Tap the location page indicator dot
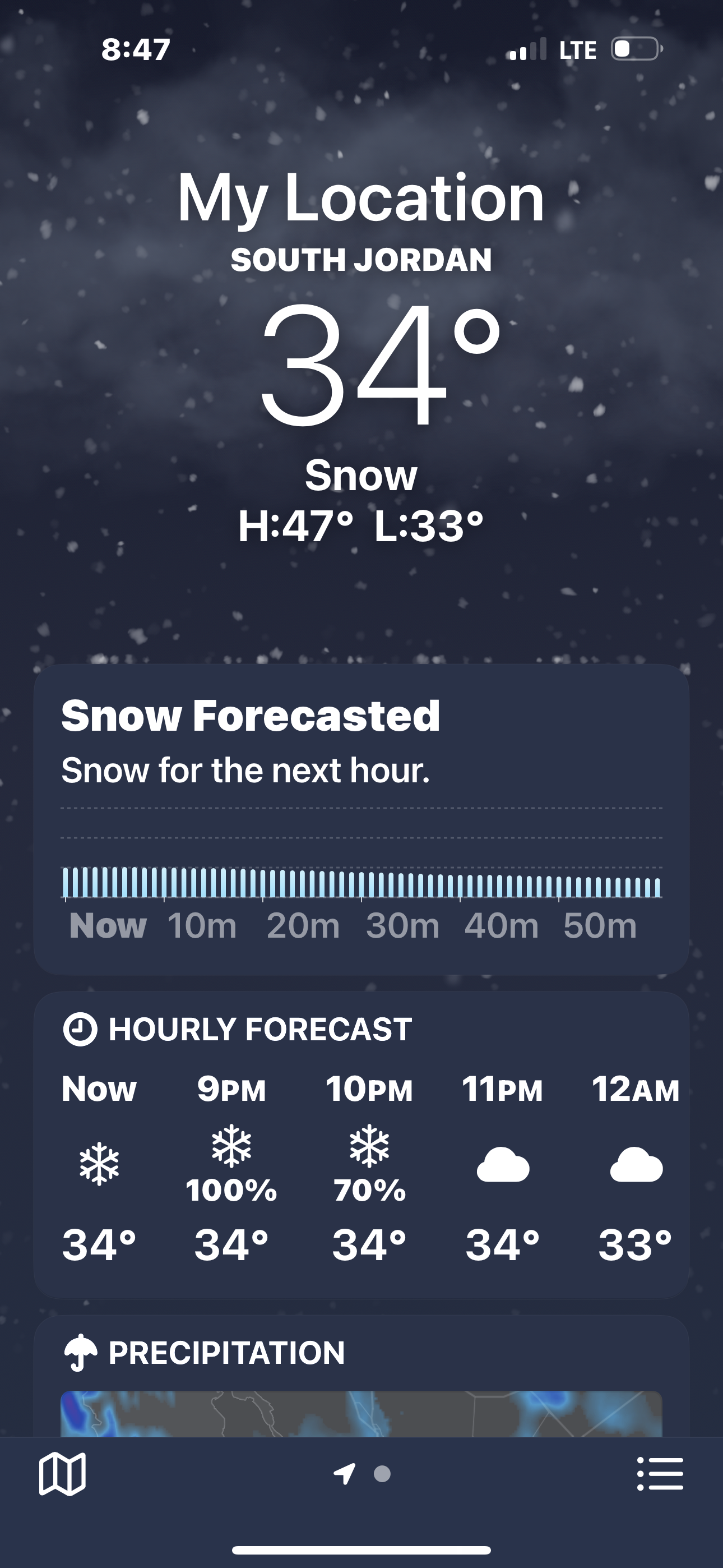 click(x=382, y=1474)
